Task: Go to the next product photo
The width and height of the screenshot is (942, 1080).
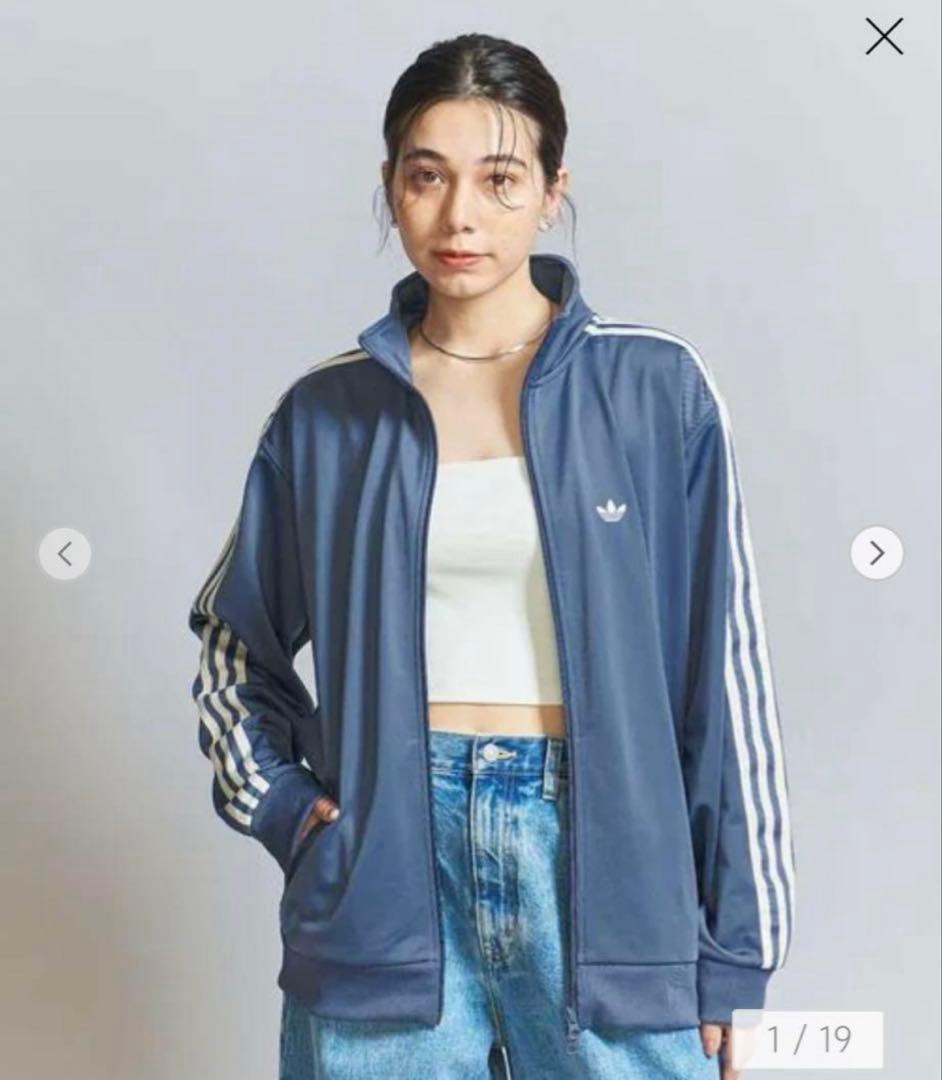Action: 876,553
